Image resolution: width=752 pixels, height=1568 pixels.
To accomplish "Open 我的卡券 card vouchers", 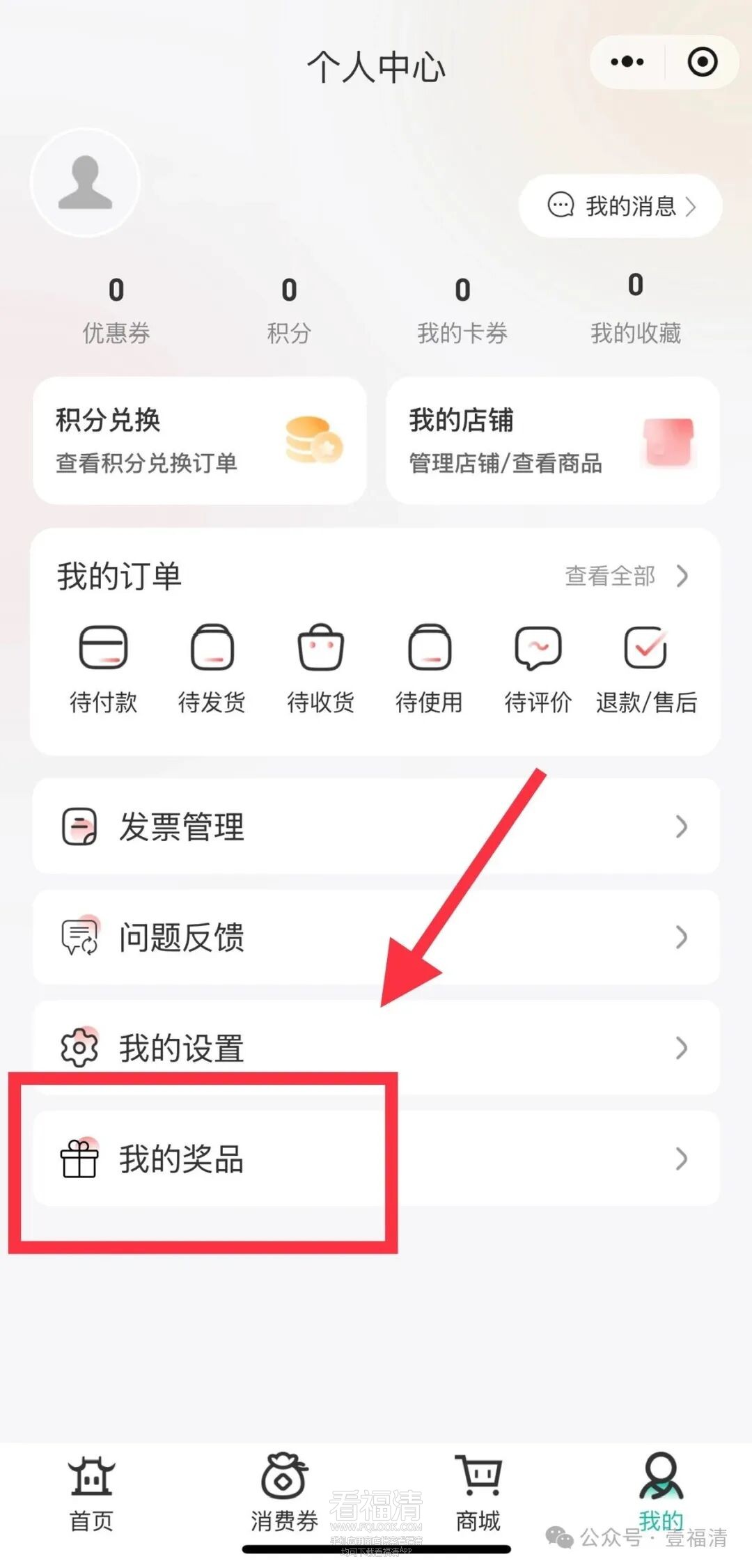I will [462, 310].
